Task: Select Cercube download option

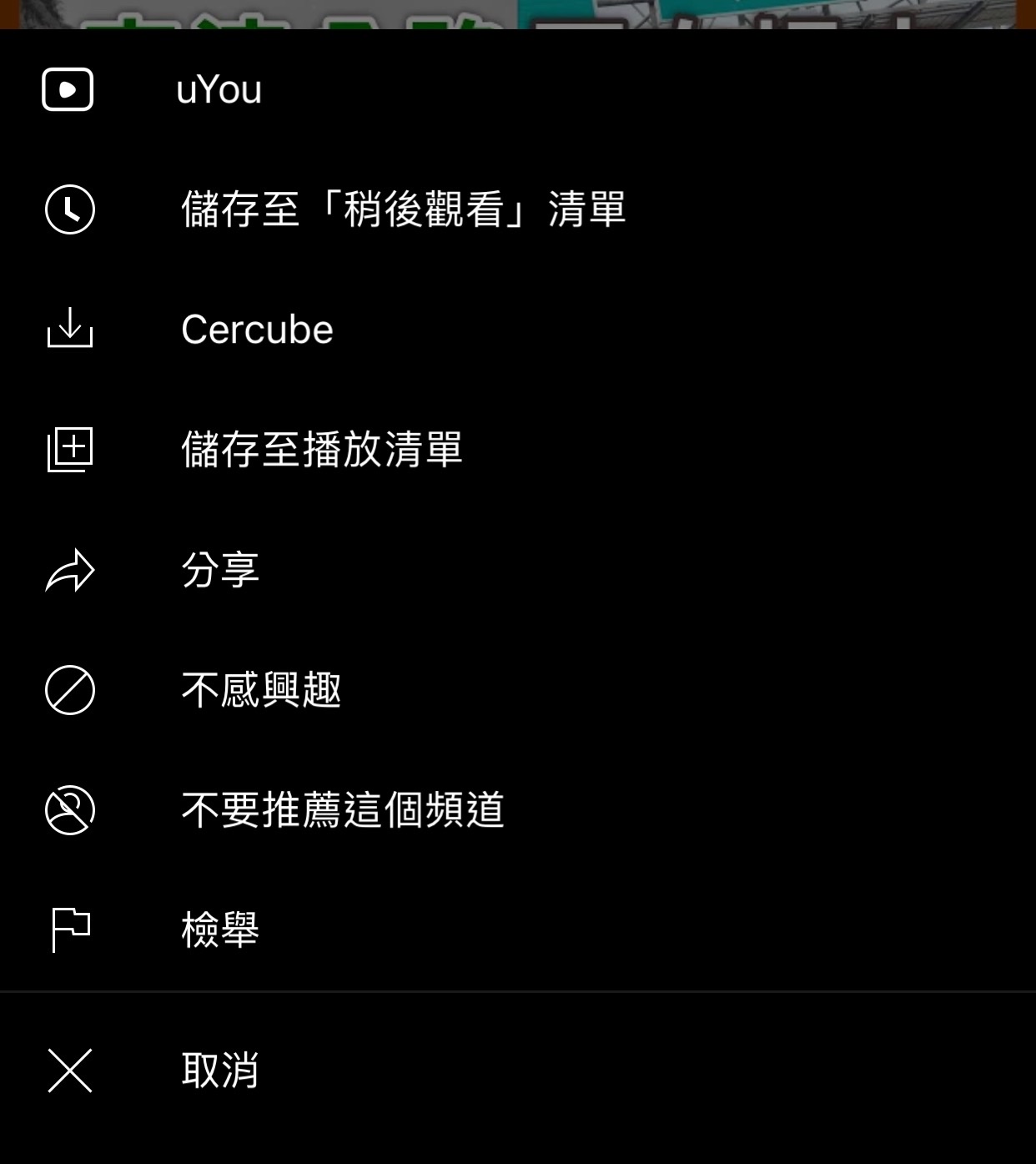Action: [257, 329]
